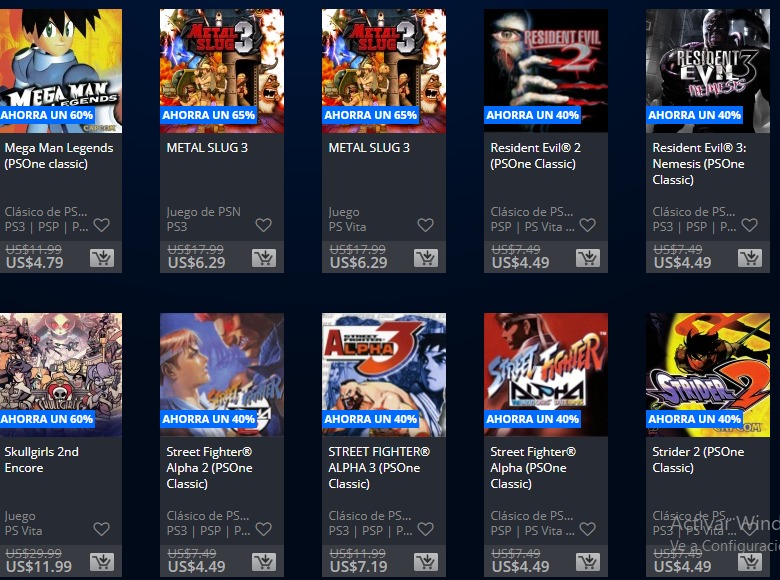The width and height of the screenshot is (780, 580).
Task: Open Skullgirls 2nd Encore game card
Action: coord(60,375)
